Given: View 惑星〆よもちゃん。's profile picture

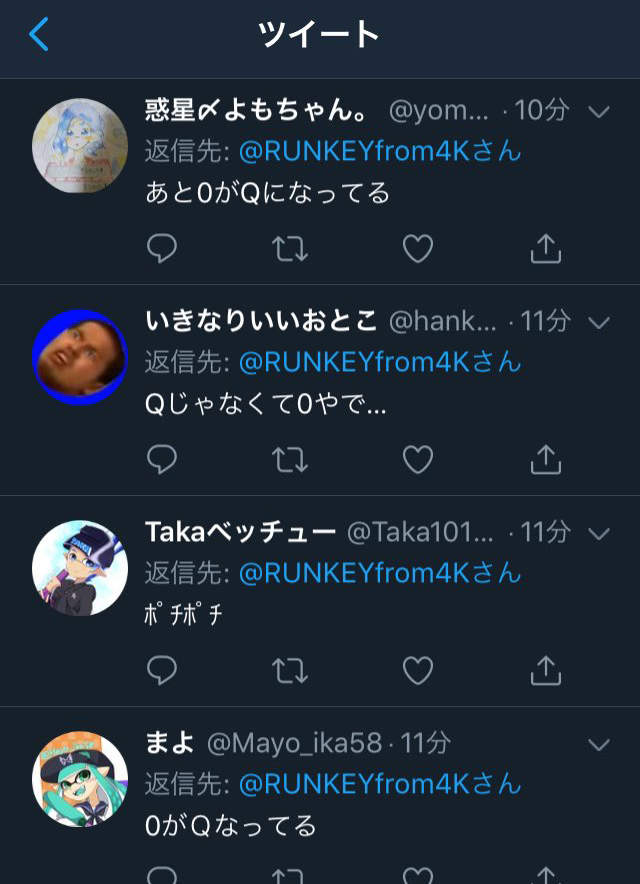Looking at the screenshot, I should 80,146.
